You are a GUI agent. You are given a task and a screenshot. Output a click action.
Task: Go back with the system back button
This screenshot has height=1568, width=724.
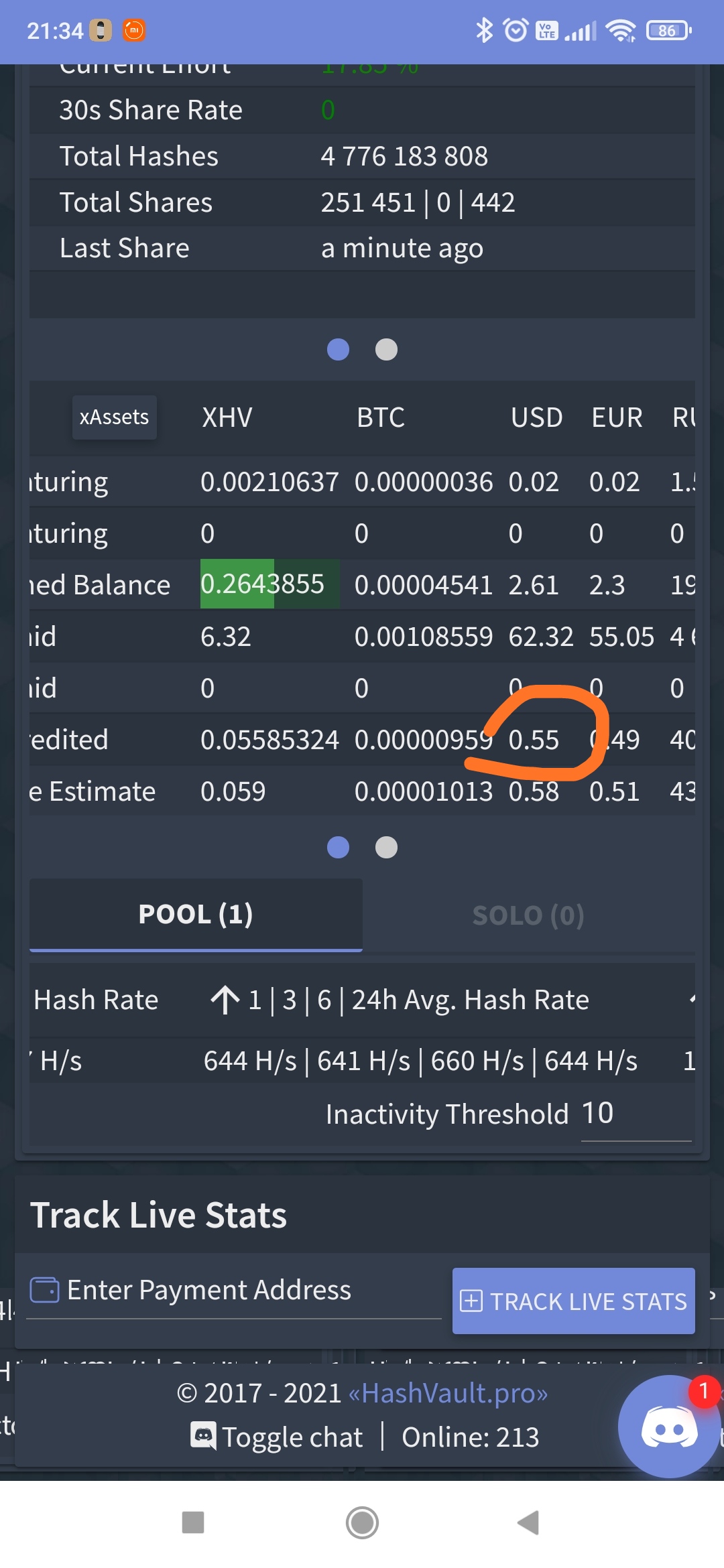click(x=529, y=1522)
